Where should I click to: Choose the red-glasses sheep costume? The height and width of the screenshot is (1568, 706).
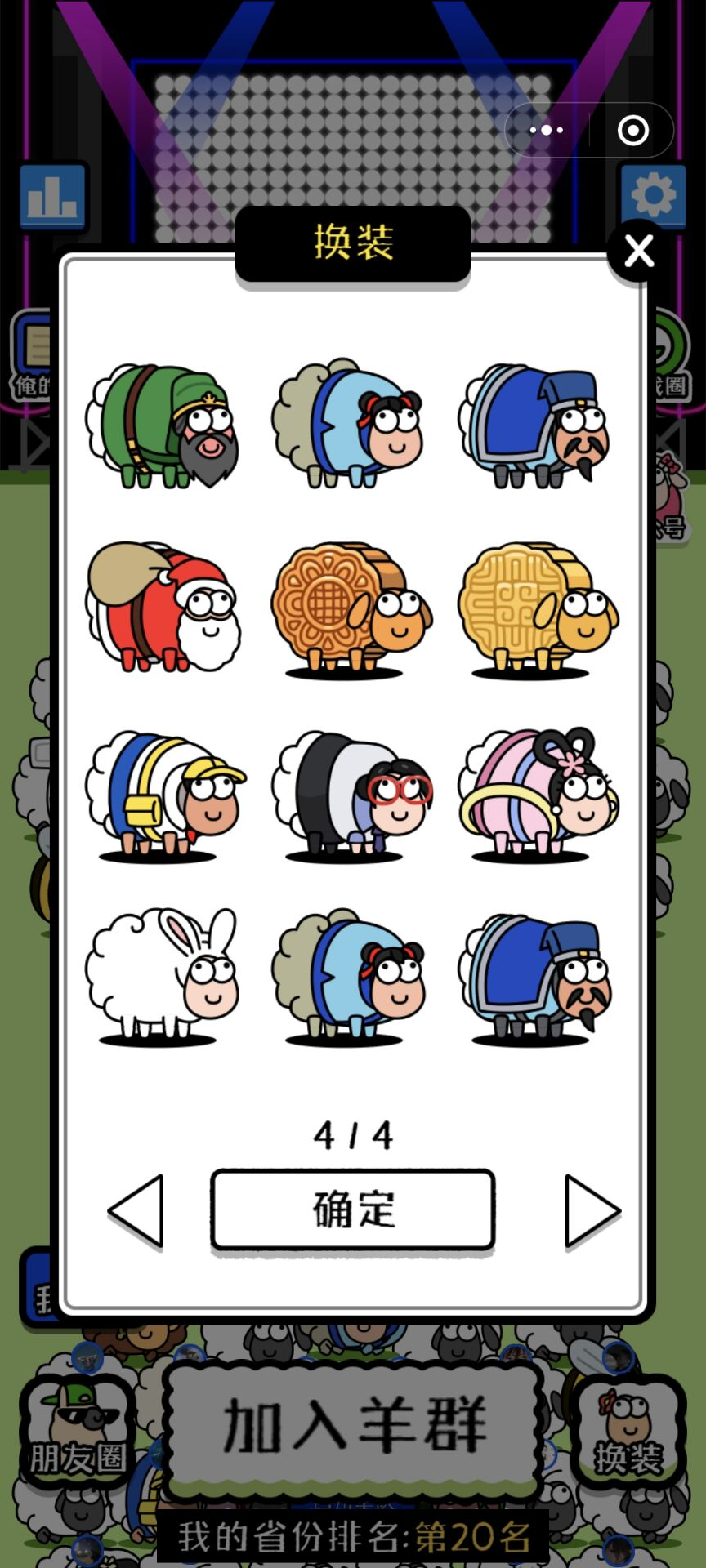point(351,794)
